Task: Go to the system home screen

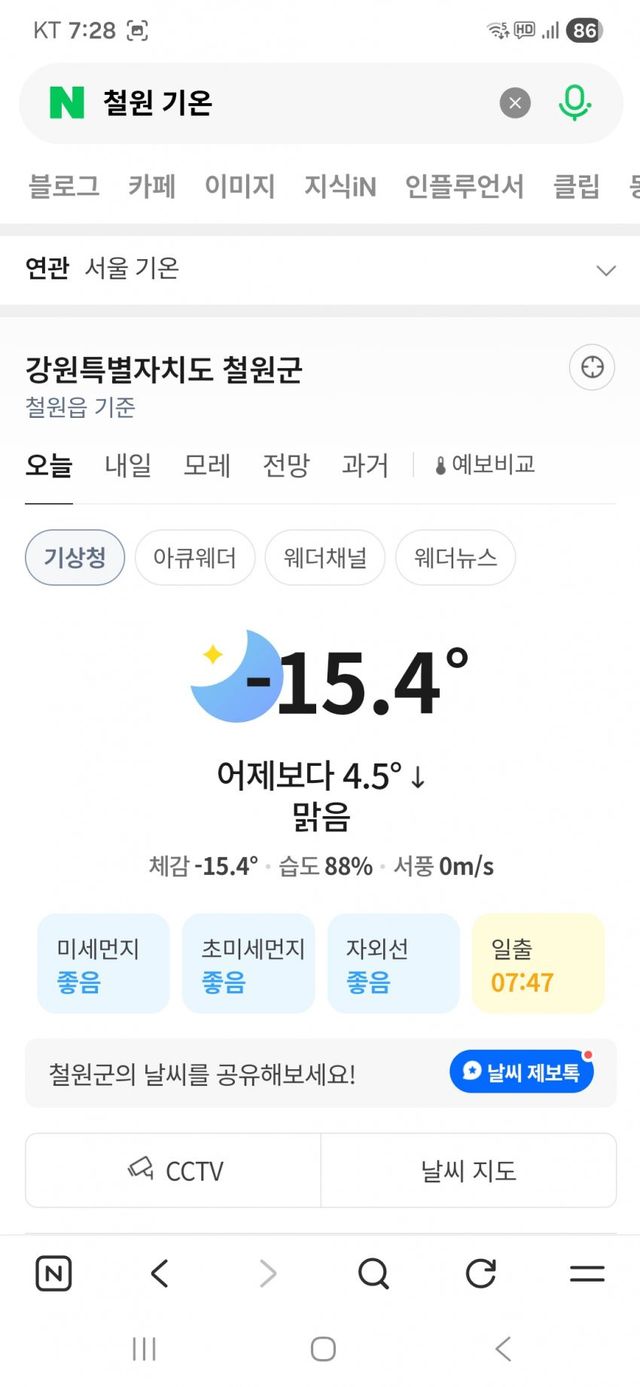Action: coord(322,1349)
